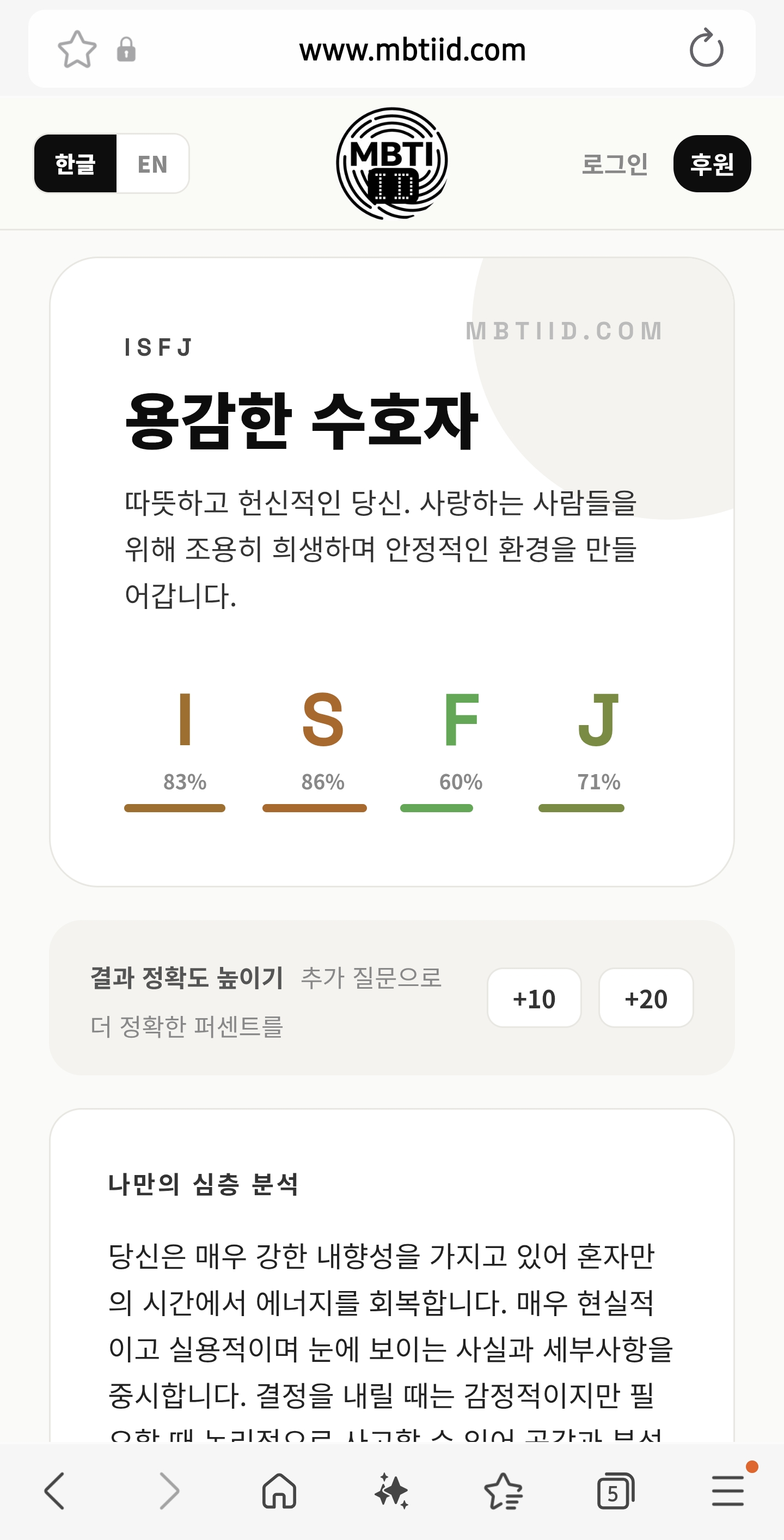Open the browser hamburger menu
This screenshot has height=1540, width=784.
728,1491
